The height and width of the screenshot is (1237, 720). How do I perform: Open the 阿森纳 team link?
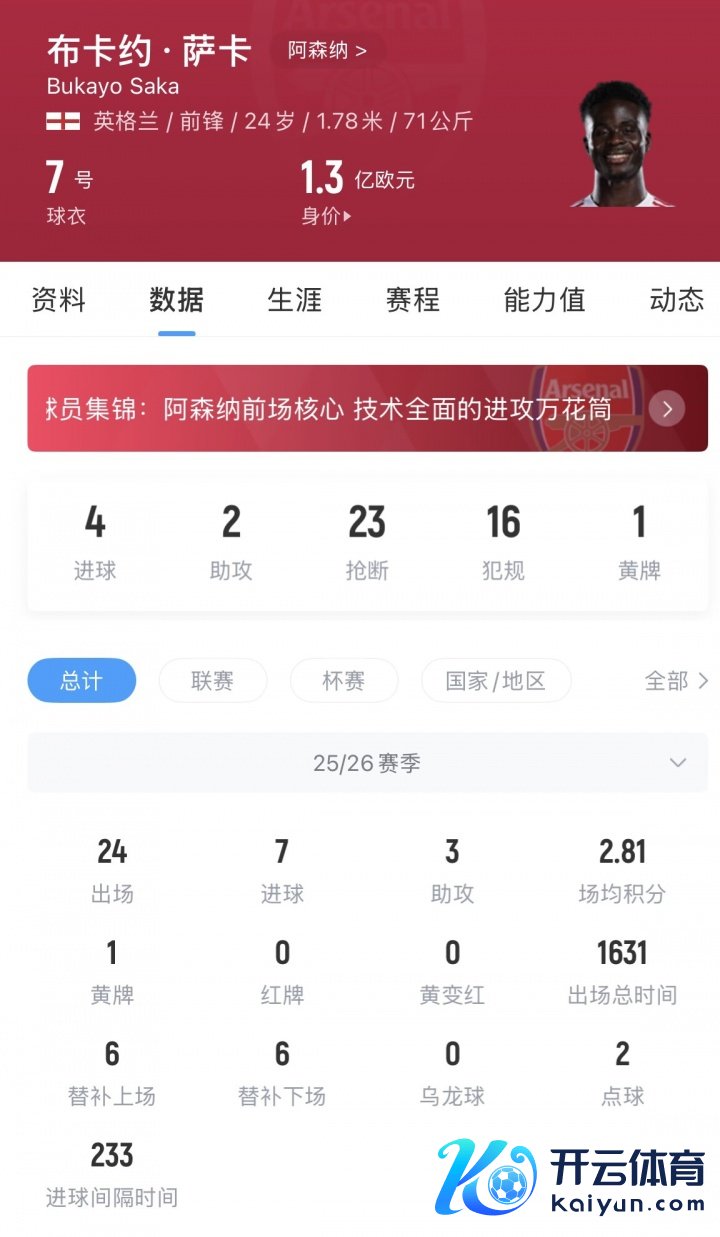(x=327, y=50)
